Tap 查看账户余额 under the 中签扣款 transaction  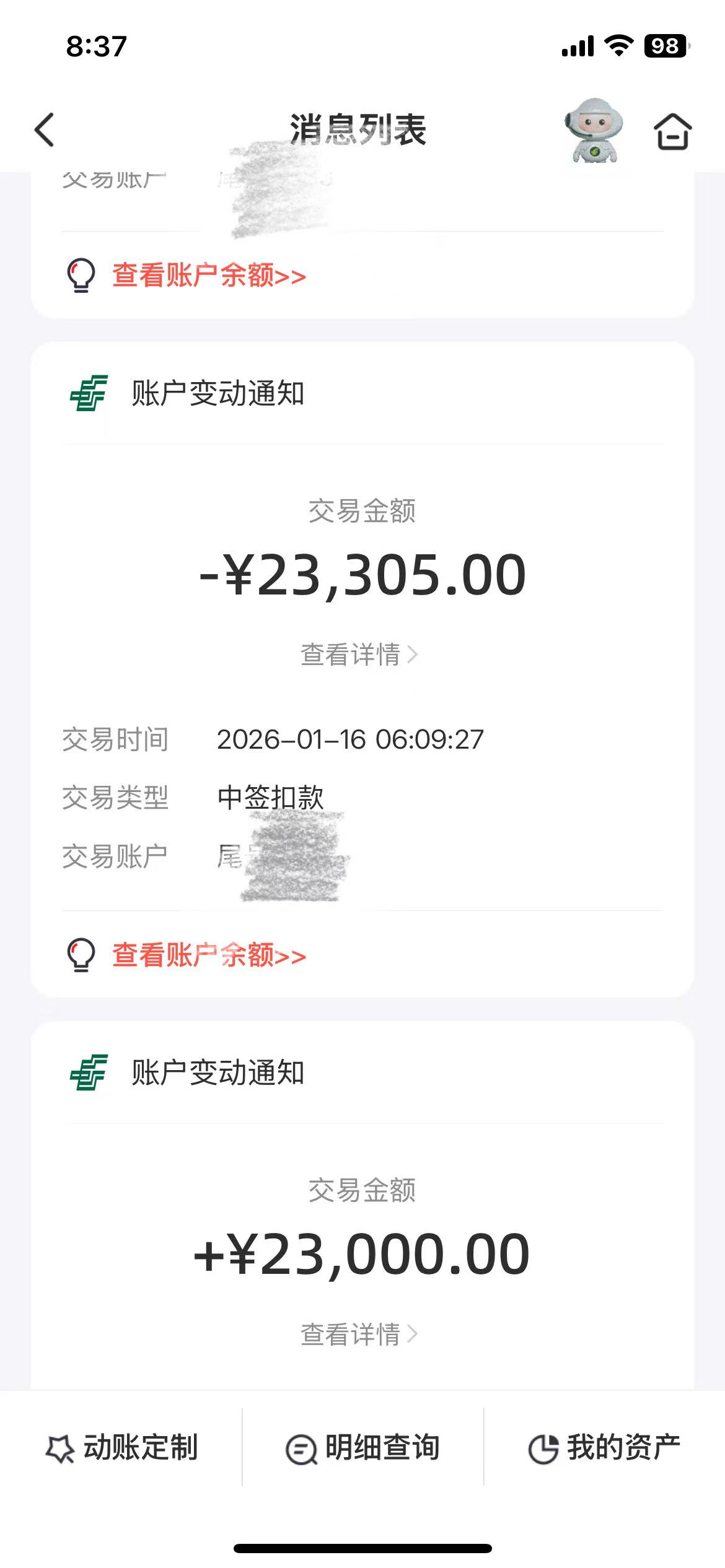[x=208, y=955]
